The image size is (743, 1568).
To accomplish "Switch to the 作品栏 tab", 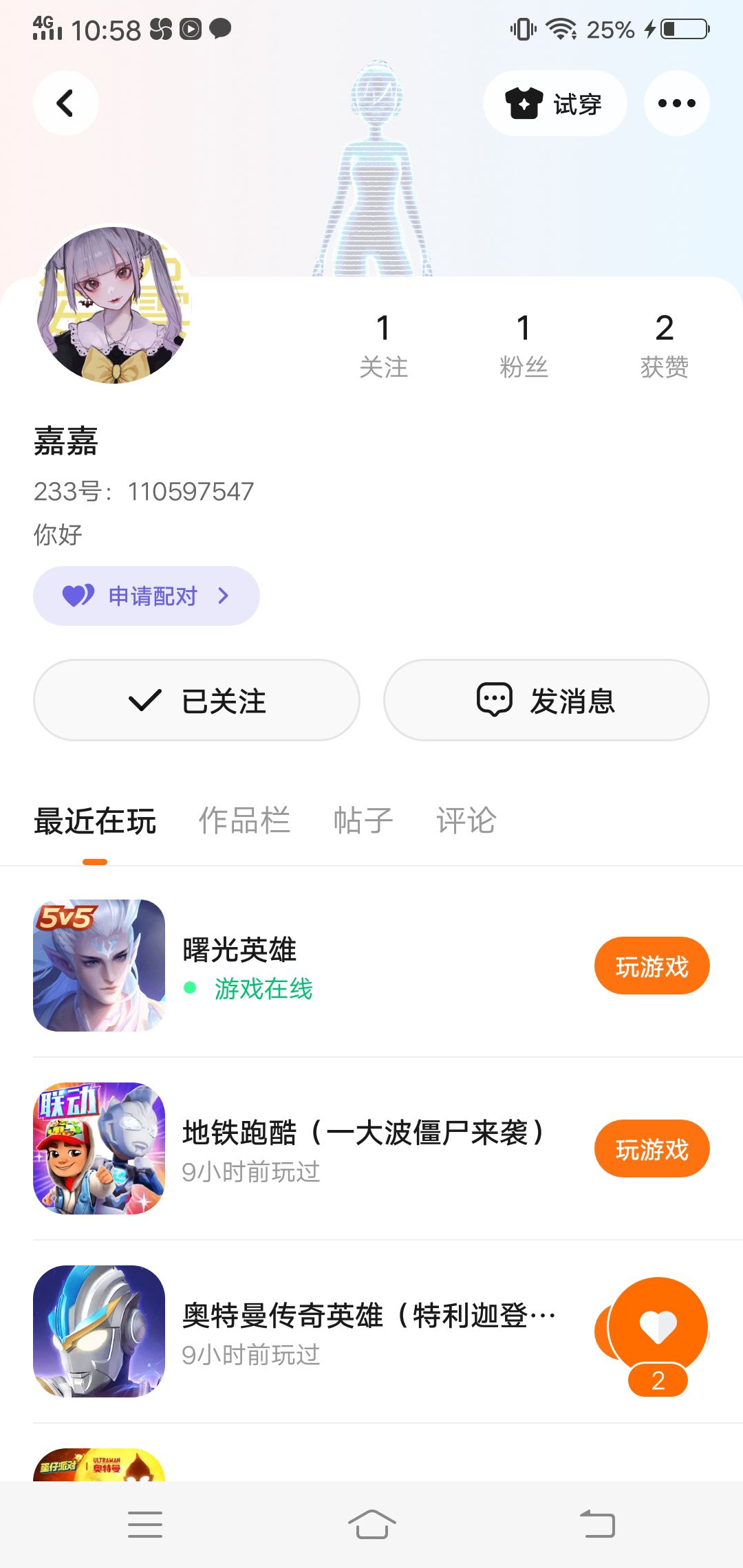I will [x=244, y=820].
